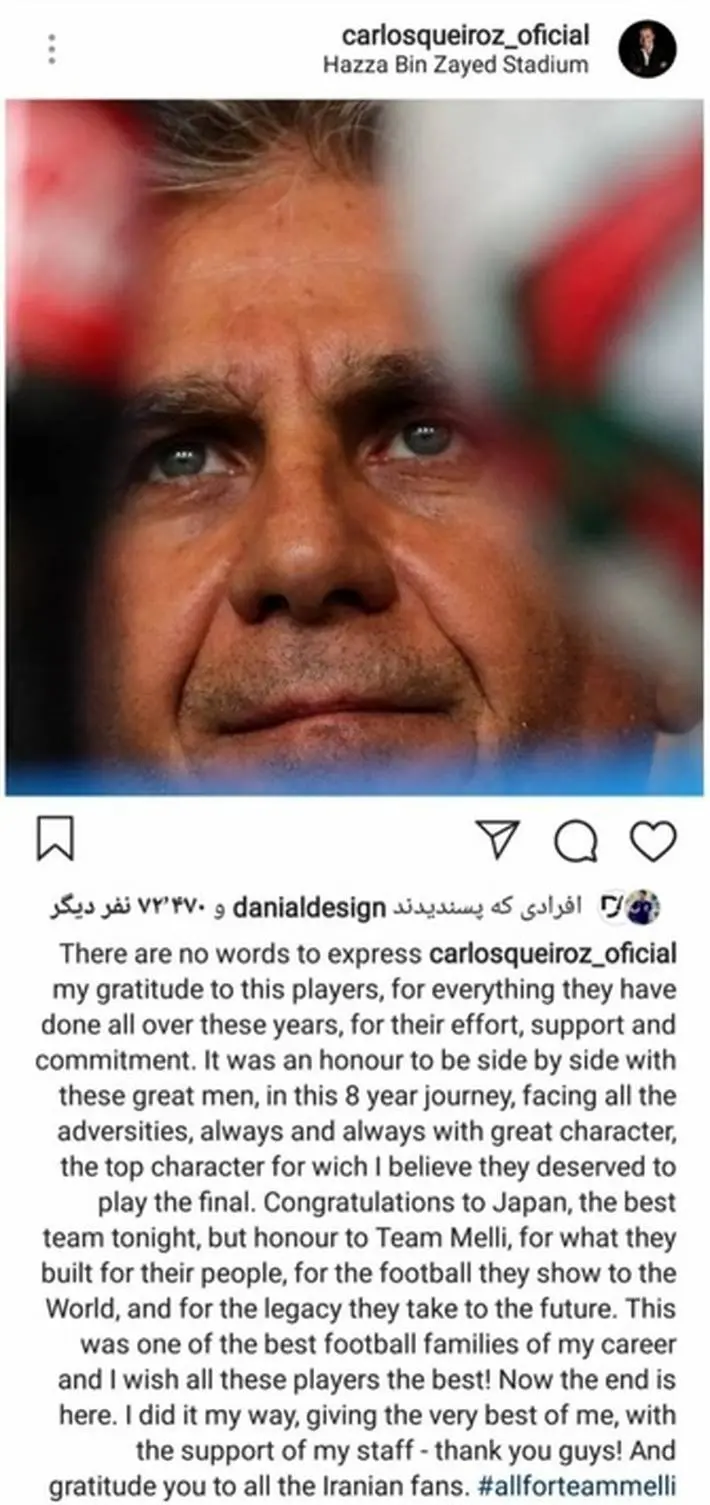Screen dimensions: 710x1505
Task: Share the post with the paper plane icon
Action: click(x=496, y=841)
